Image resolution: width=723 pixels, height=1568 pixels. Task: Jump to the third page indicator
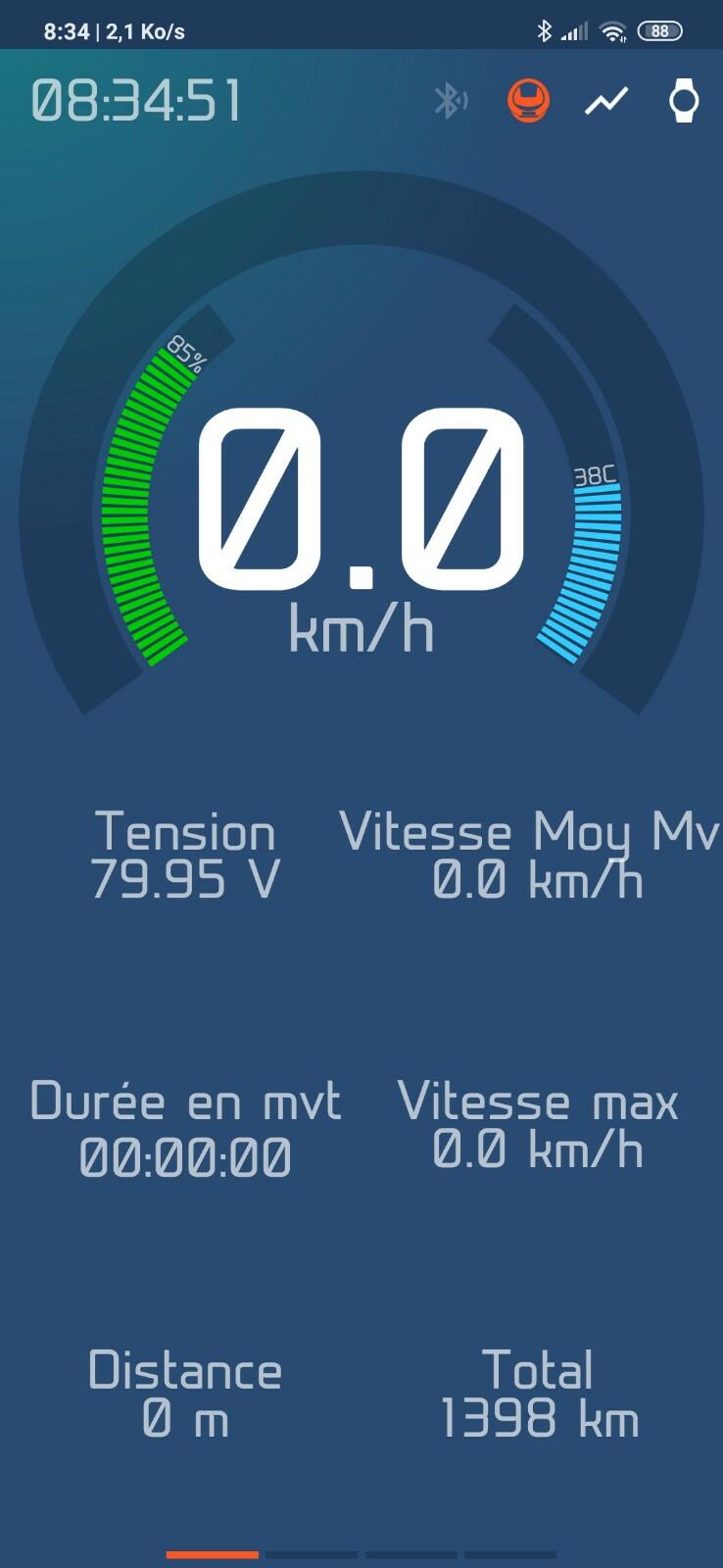411,1554
